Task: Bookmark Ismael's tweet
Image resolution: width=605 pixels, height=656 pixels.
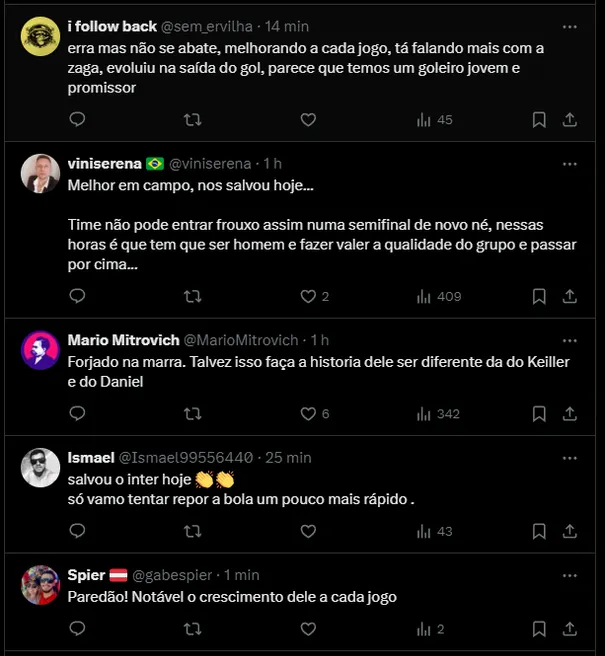Action: pos(539,531)
